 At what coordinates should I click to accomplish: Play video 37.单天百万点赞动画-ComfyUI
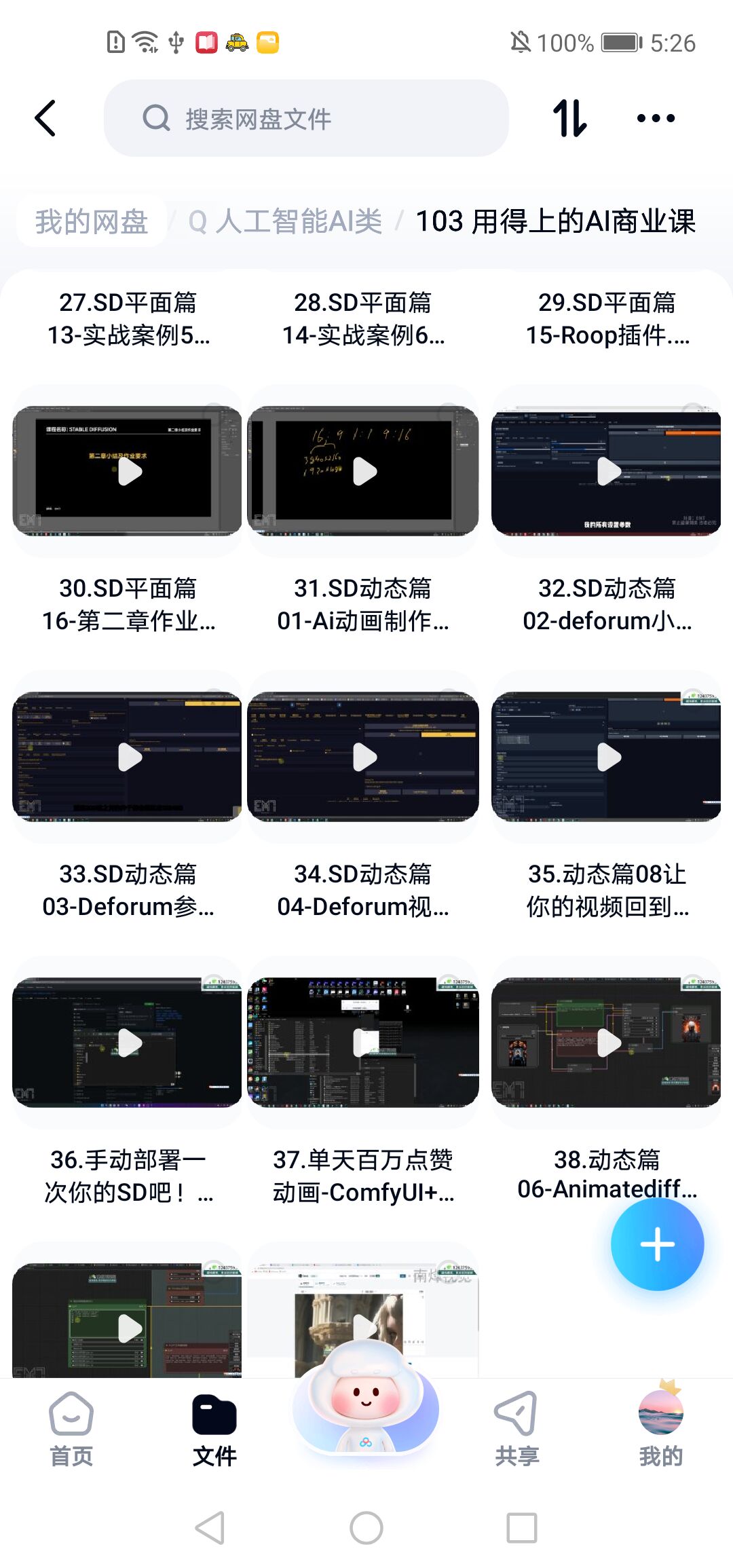363,1043
